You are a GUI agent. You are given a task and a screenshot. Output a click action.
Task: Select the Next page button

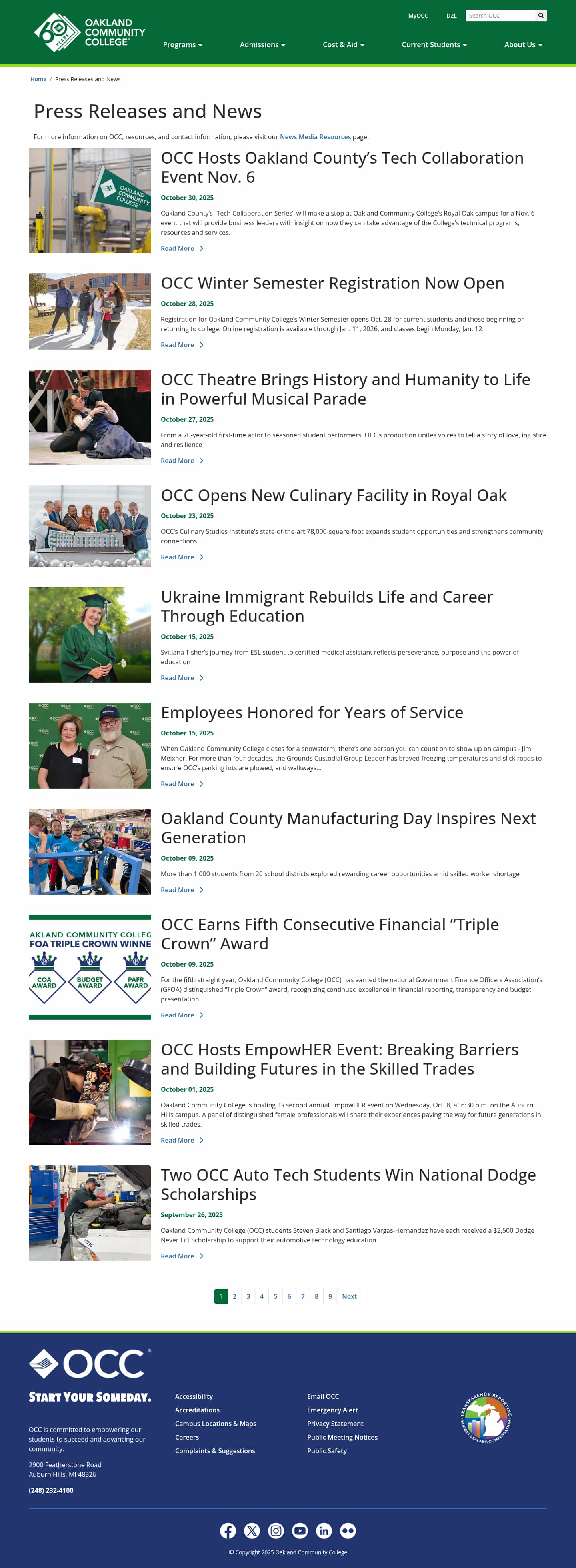[349, 1296]
